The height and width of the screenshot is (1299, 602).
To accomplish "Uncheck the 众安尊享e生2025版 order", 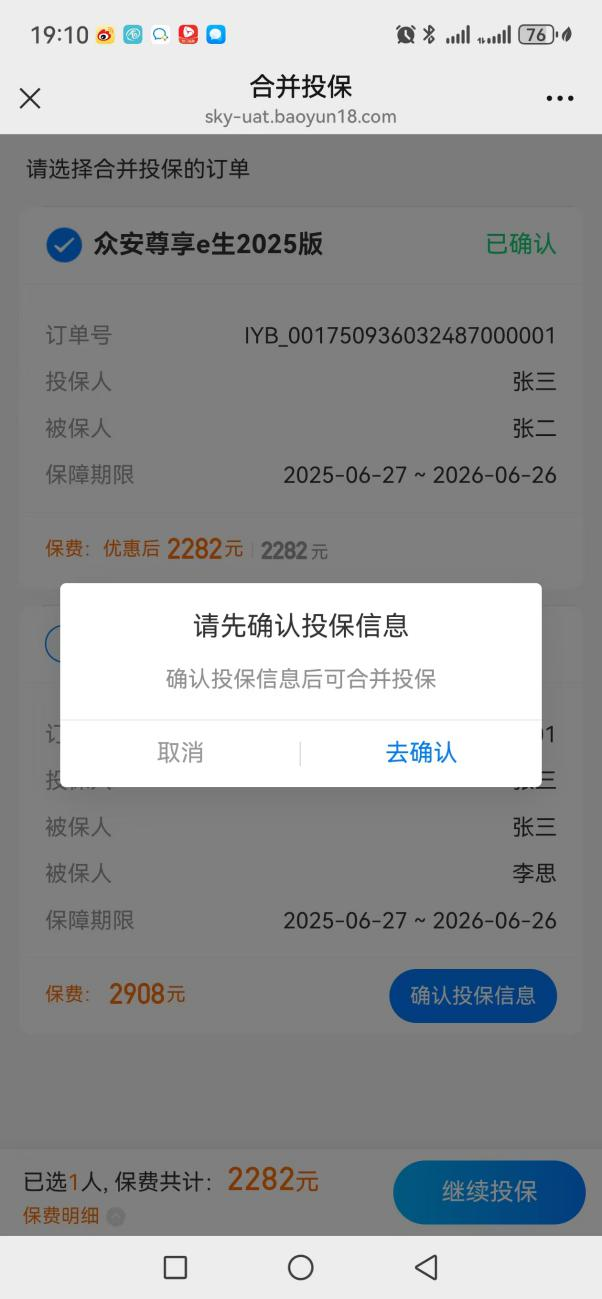I will tap(64, 244).
